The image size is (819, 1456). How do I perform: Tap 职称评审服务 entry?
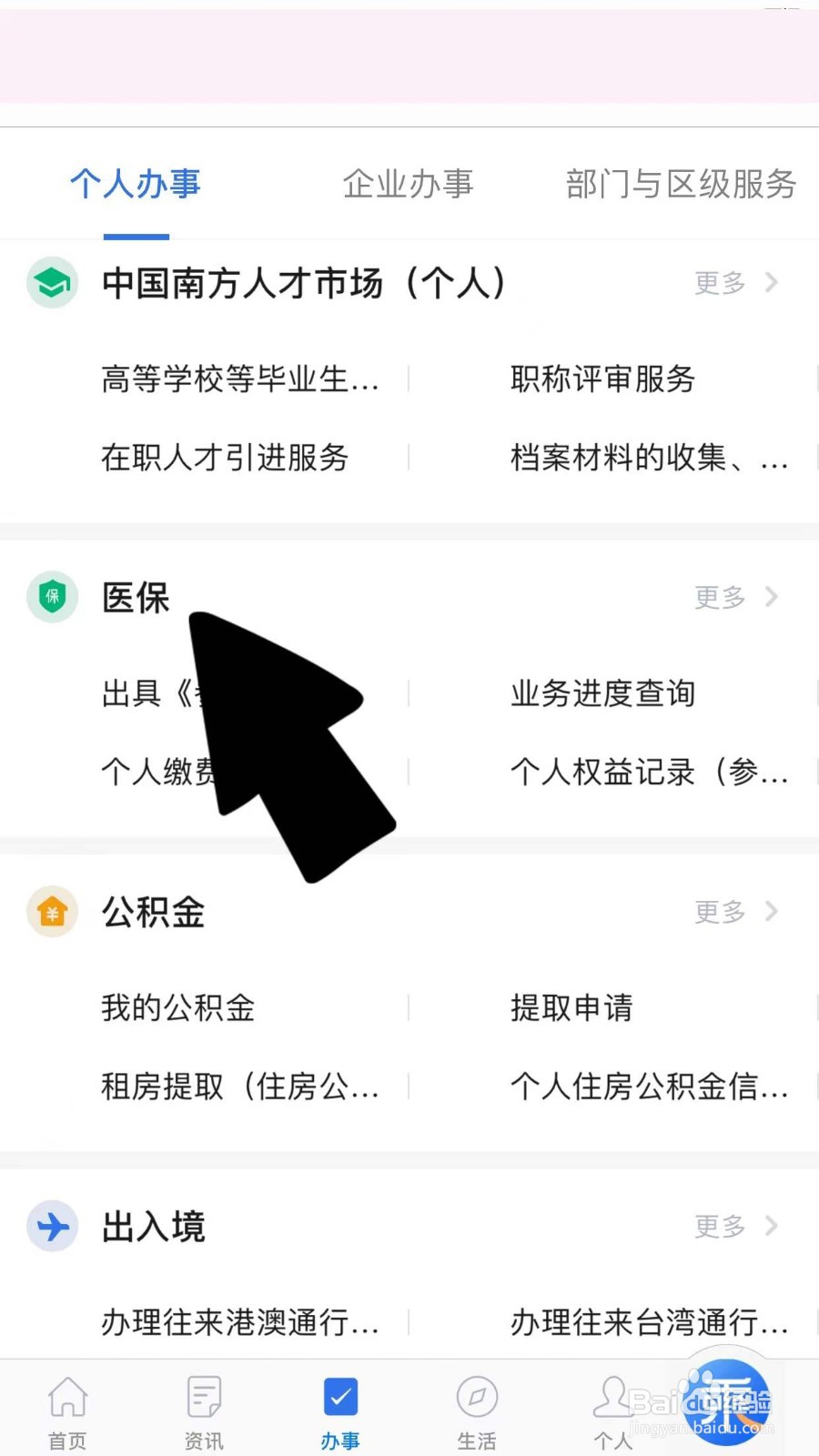tap(603, 380)
